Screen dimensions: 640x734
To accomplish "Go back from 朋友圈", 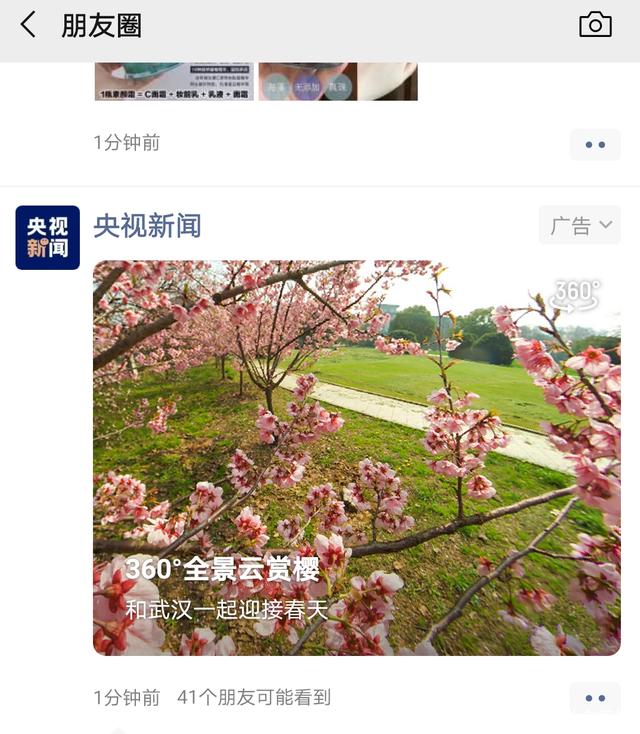I will (28, 25).
